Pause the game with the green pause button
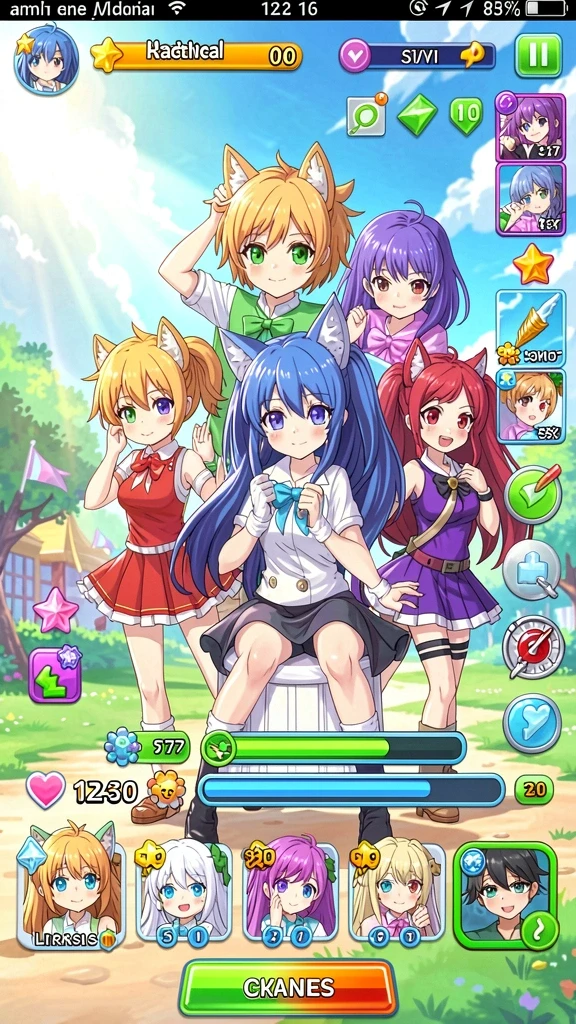 point(538,55)
